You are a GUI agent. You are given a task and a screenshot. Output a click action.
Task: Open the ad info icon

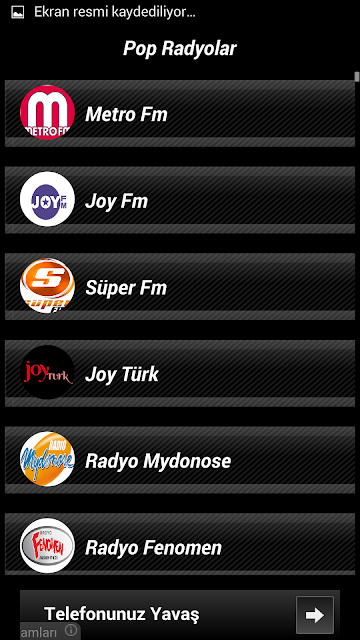[x=71, y=630]
